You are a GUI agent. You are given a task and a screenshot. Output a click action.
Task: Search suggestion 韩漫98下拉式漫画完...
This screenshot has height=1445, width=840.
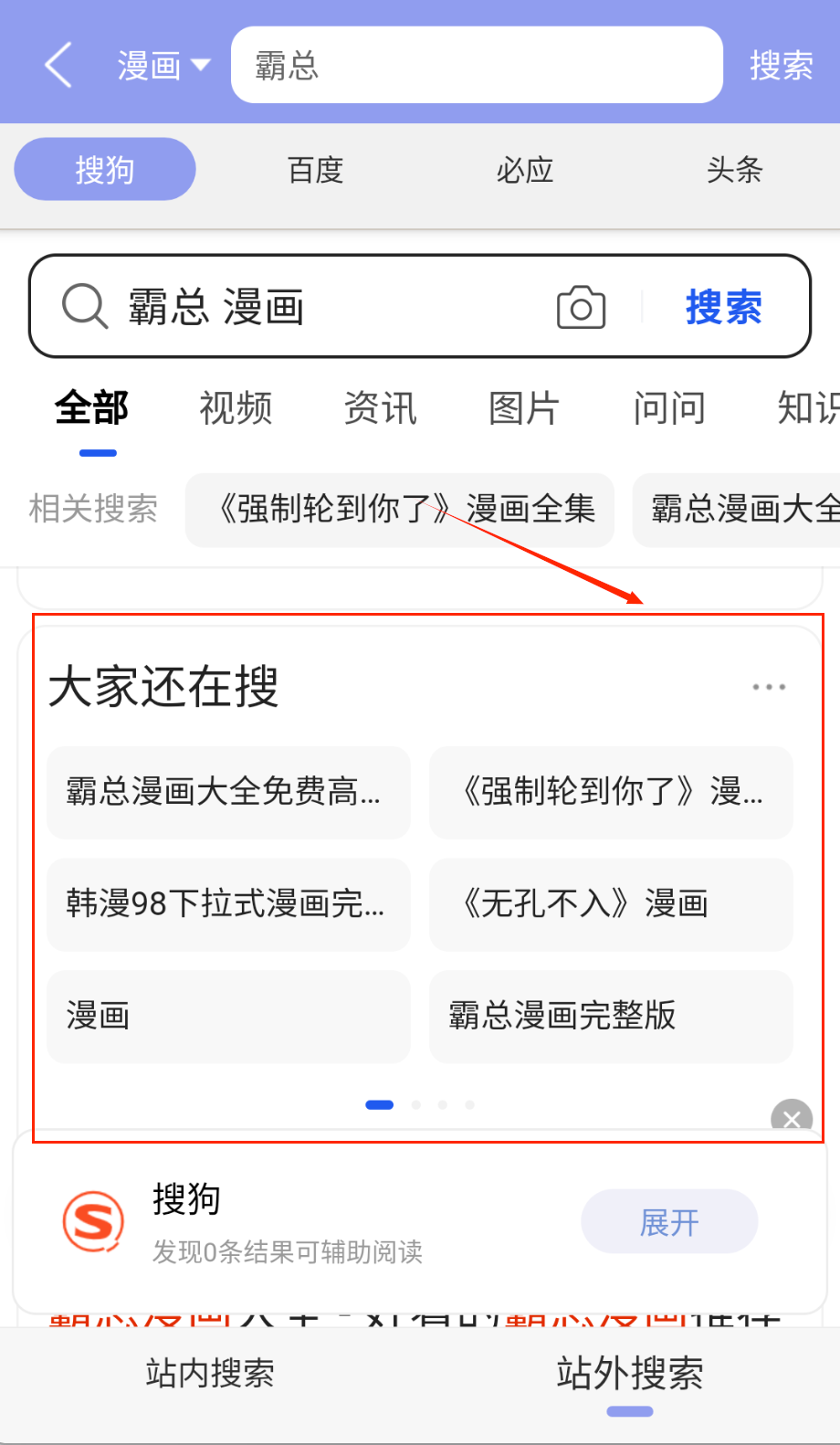click(x=228, y=904)
